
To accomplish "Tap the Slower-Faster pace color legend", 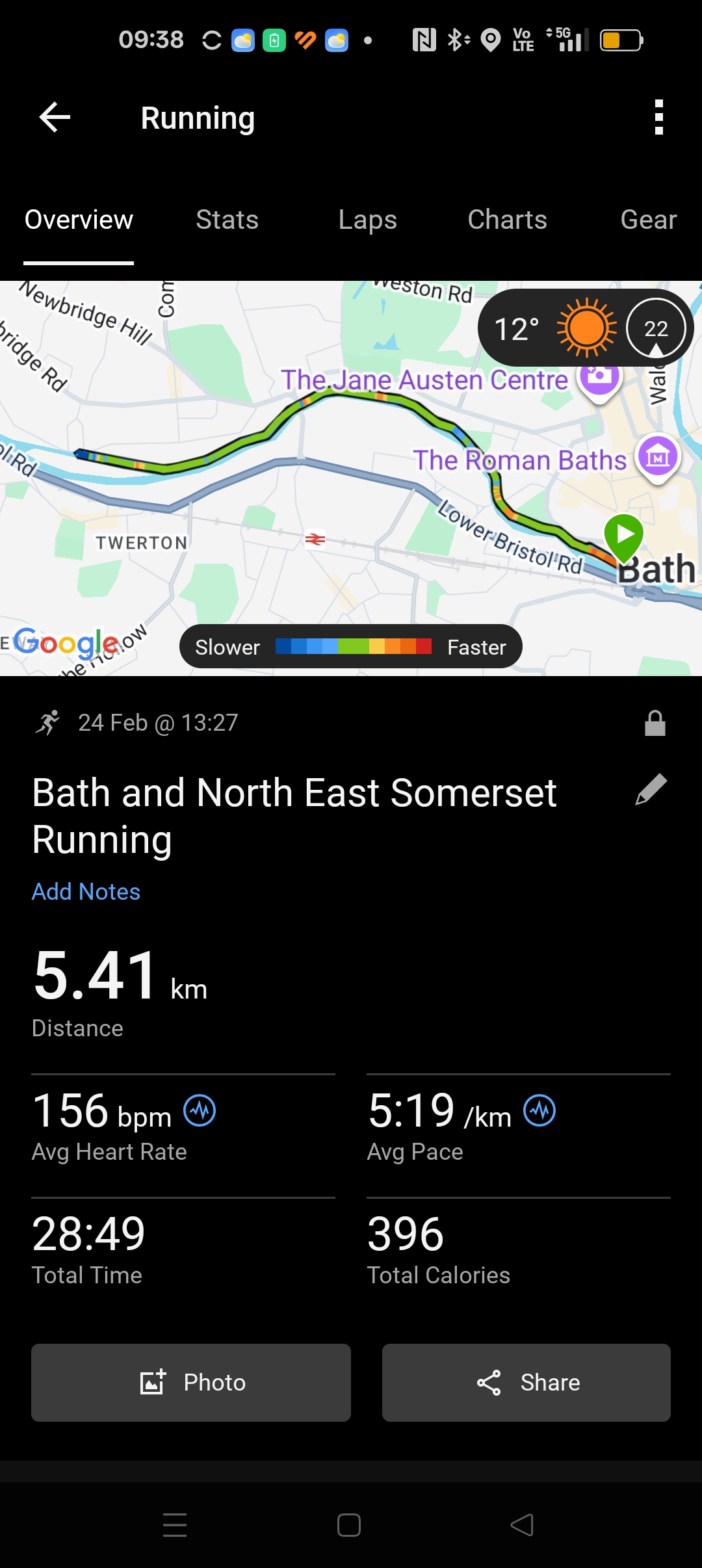I will coord(350,646).
